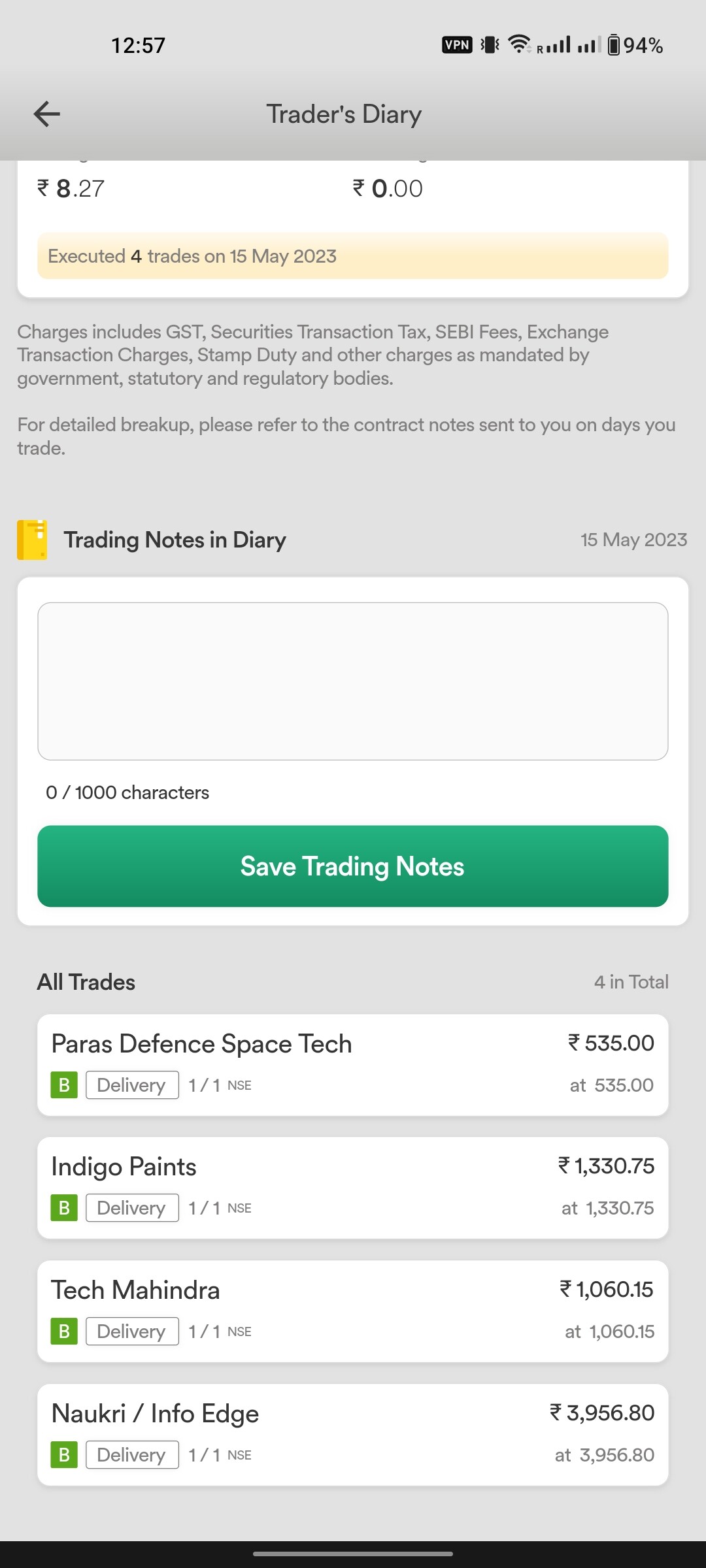
Task: View the Tech Mahindra trade details
Action: point(353,1311)
